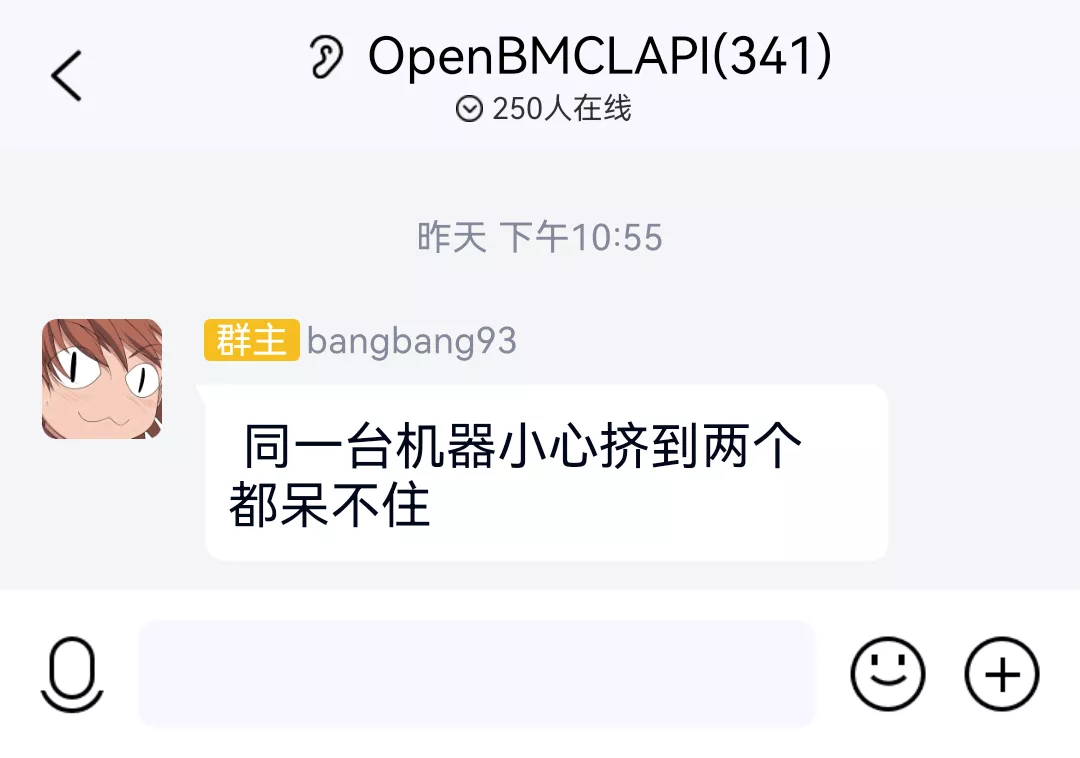The height and width of the screenshot is (758, 1080).
Task: Open bangbang93's profile avatar
Action: point(101,379)
